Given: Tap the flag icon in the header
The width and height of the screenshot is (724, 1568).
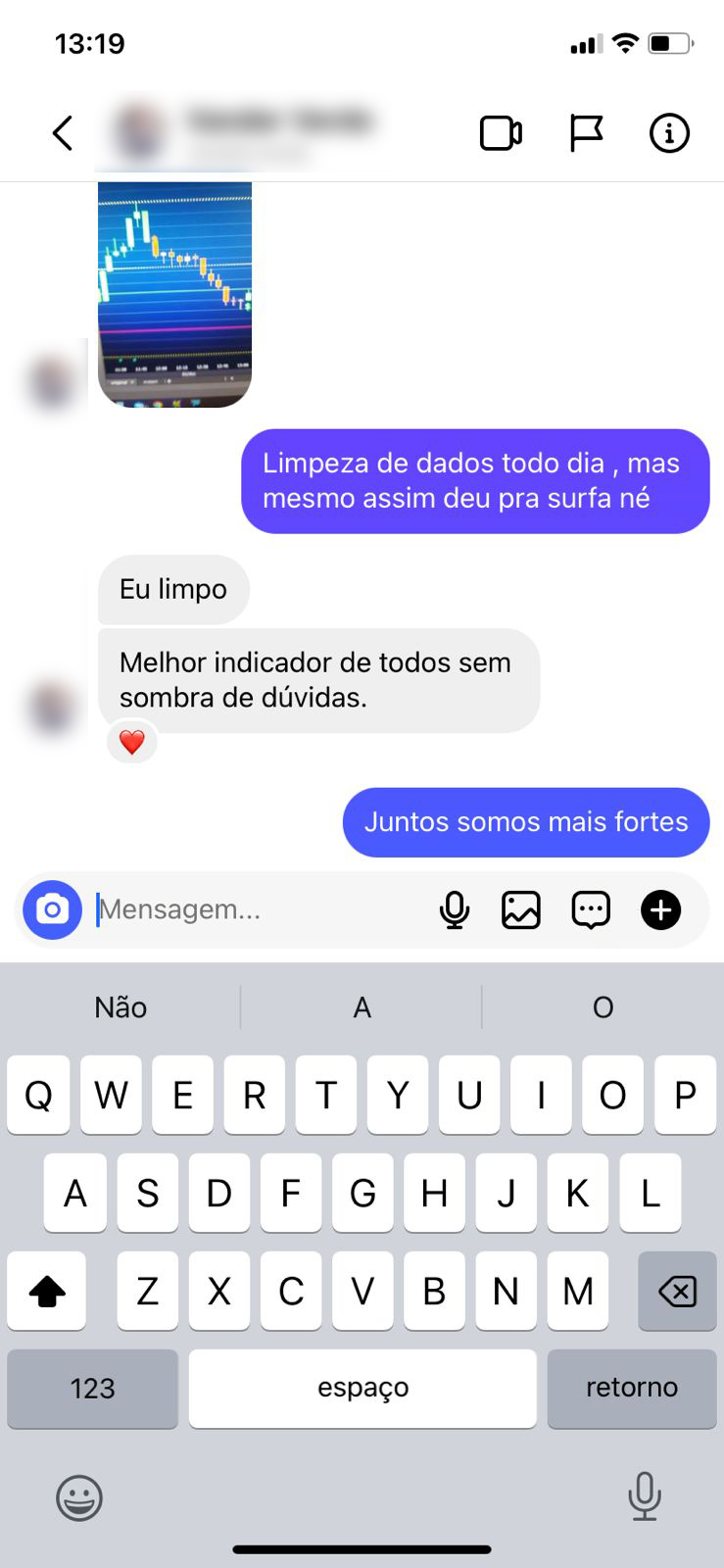Looking at the screenshot, I should [586, 133].
